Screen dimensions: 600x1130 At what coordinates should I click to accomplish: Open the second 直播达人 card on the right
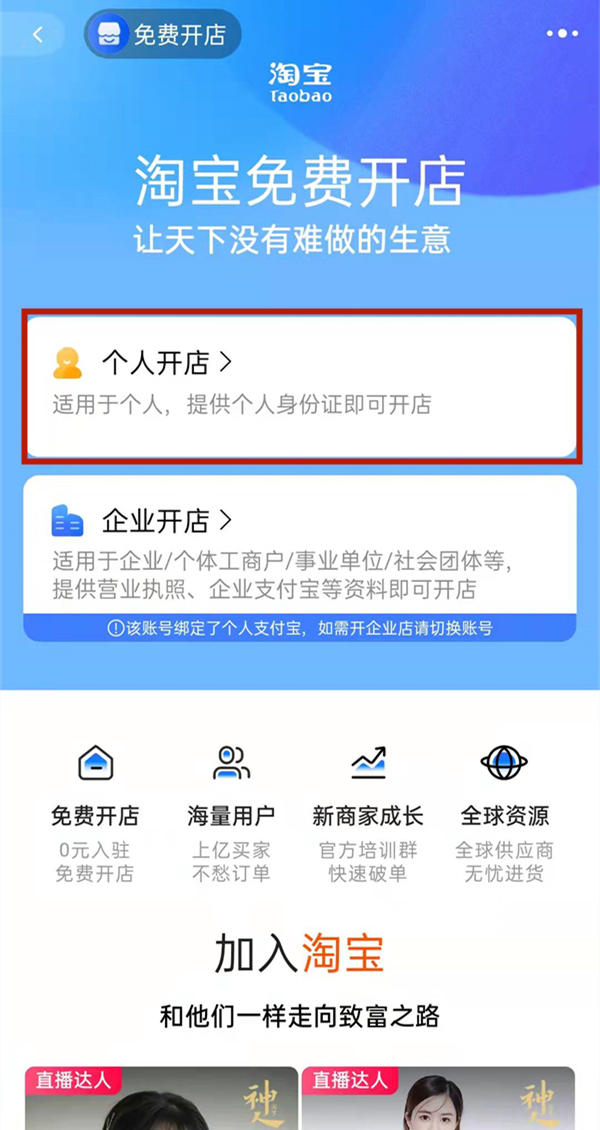point(438,1098)
